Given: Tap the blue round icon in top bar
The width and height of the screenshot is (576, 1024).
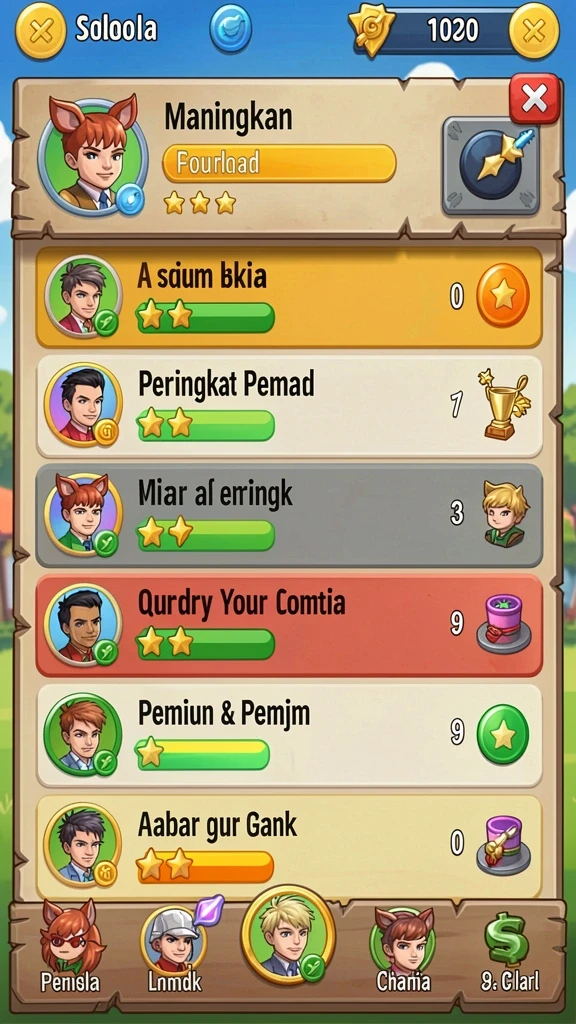Looking at the screenshot, I should (x=231, y=29).
